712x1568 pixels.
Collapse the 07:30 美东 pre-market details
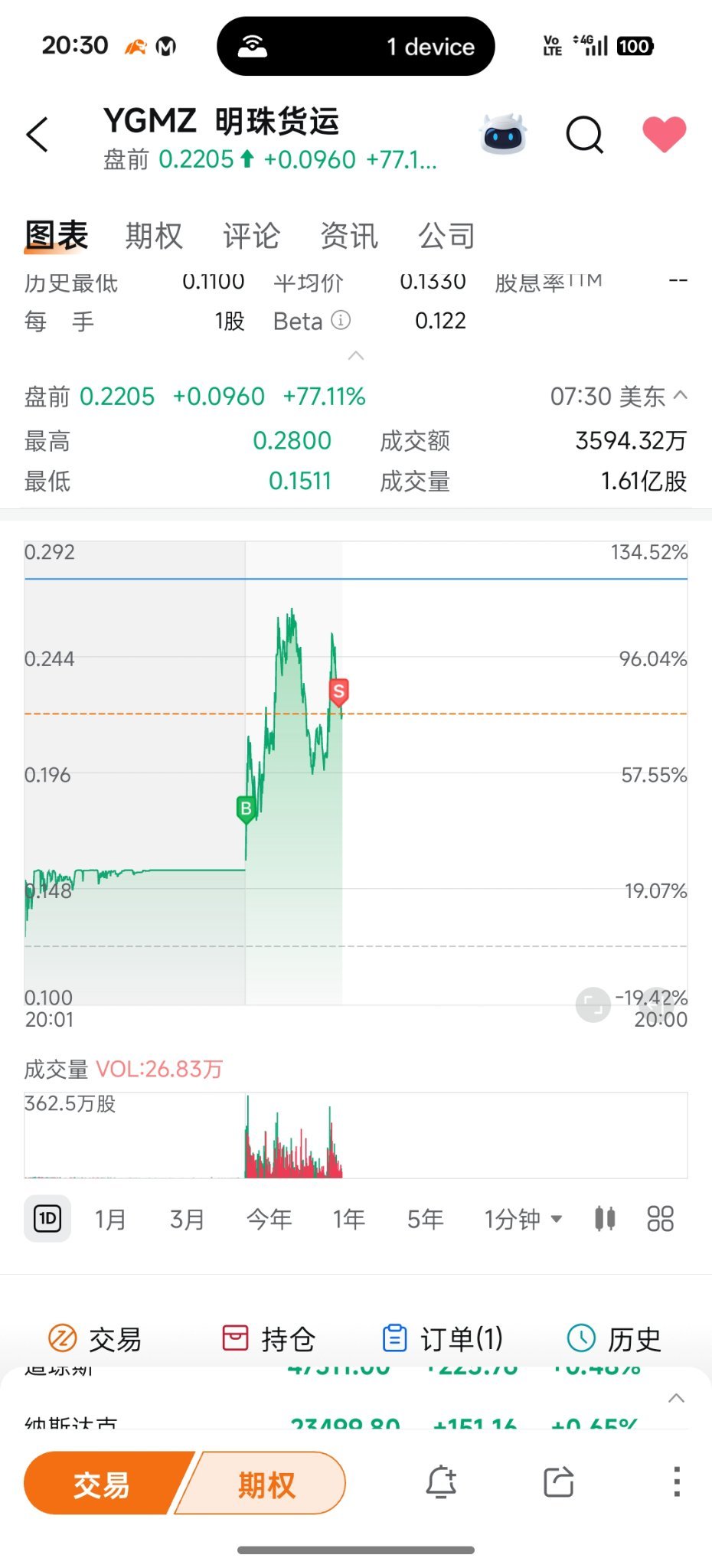[x=680, y=396]
